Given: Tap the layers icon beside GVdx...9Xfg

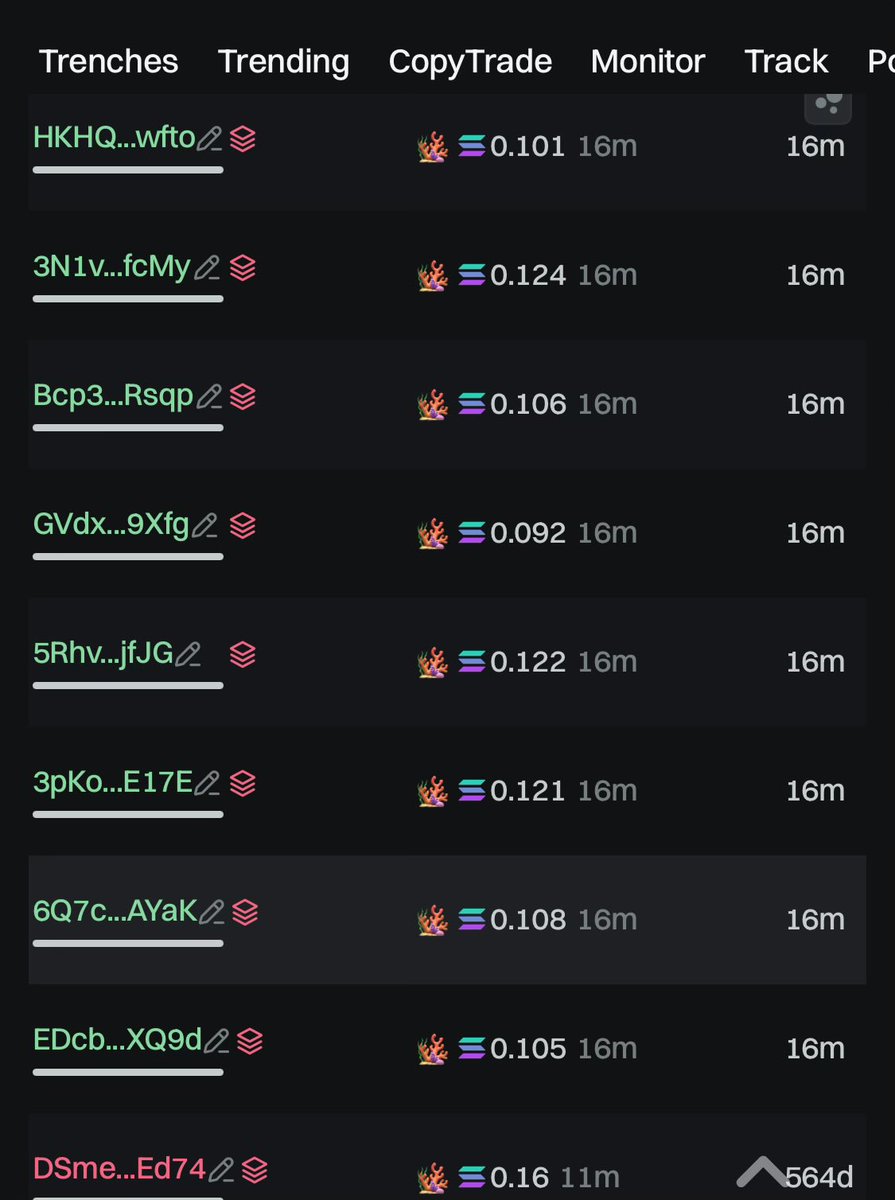Looking at the screenshot, I should (243, 525).
